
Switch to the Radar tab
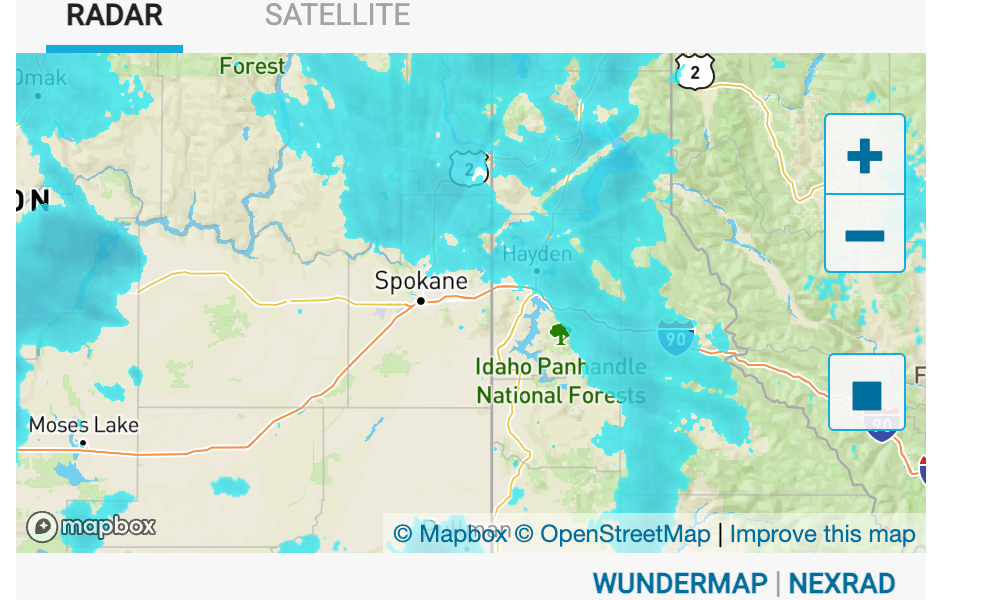pyautogui.click(x=114, y=16)
